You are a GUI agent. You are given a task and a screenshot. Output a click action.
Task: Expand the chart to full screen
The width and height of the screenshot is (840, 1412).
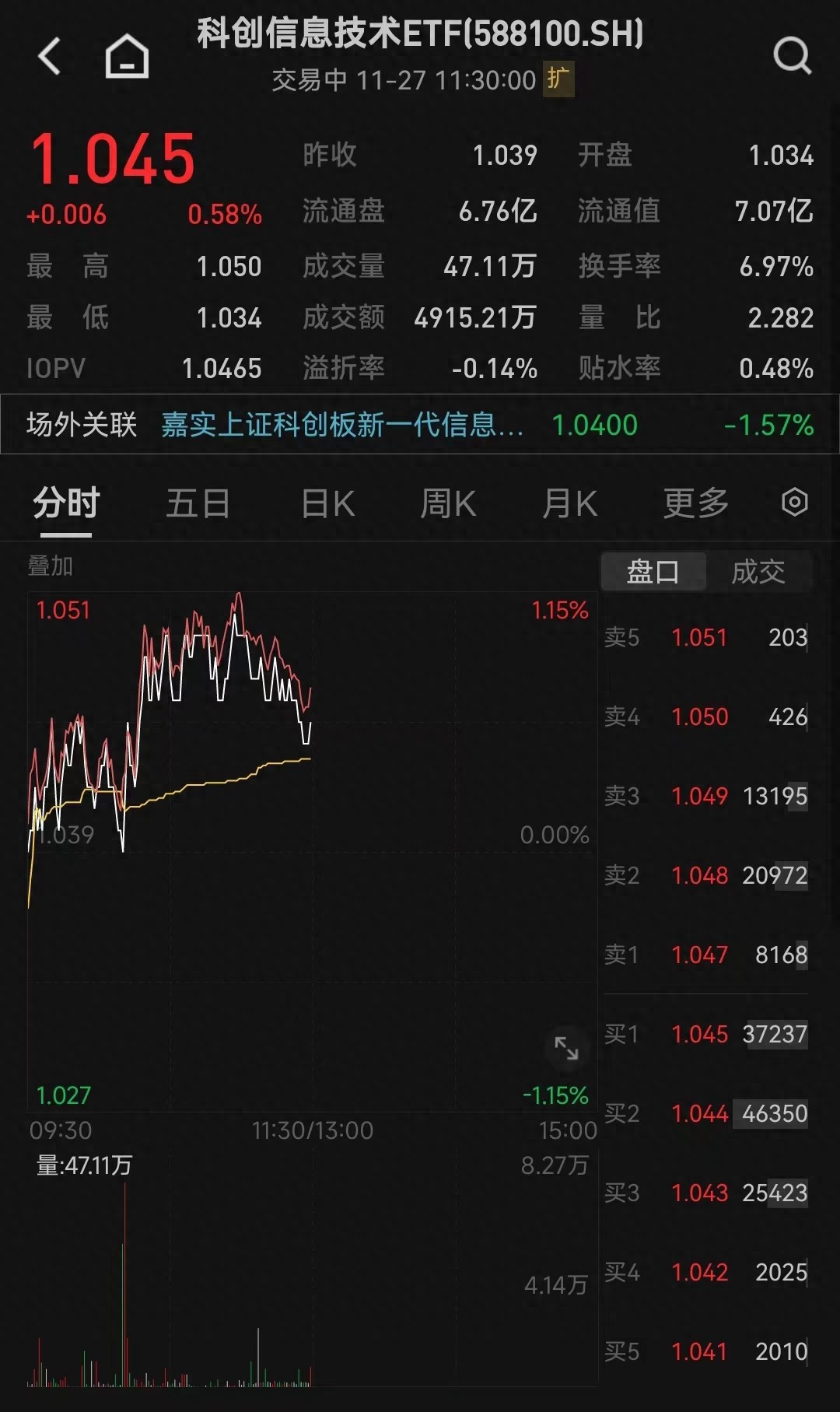566,1048
